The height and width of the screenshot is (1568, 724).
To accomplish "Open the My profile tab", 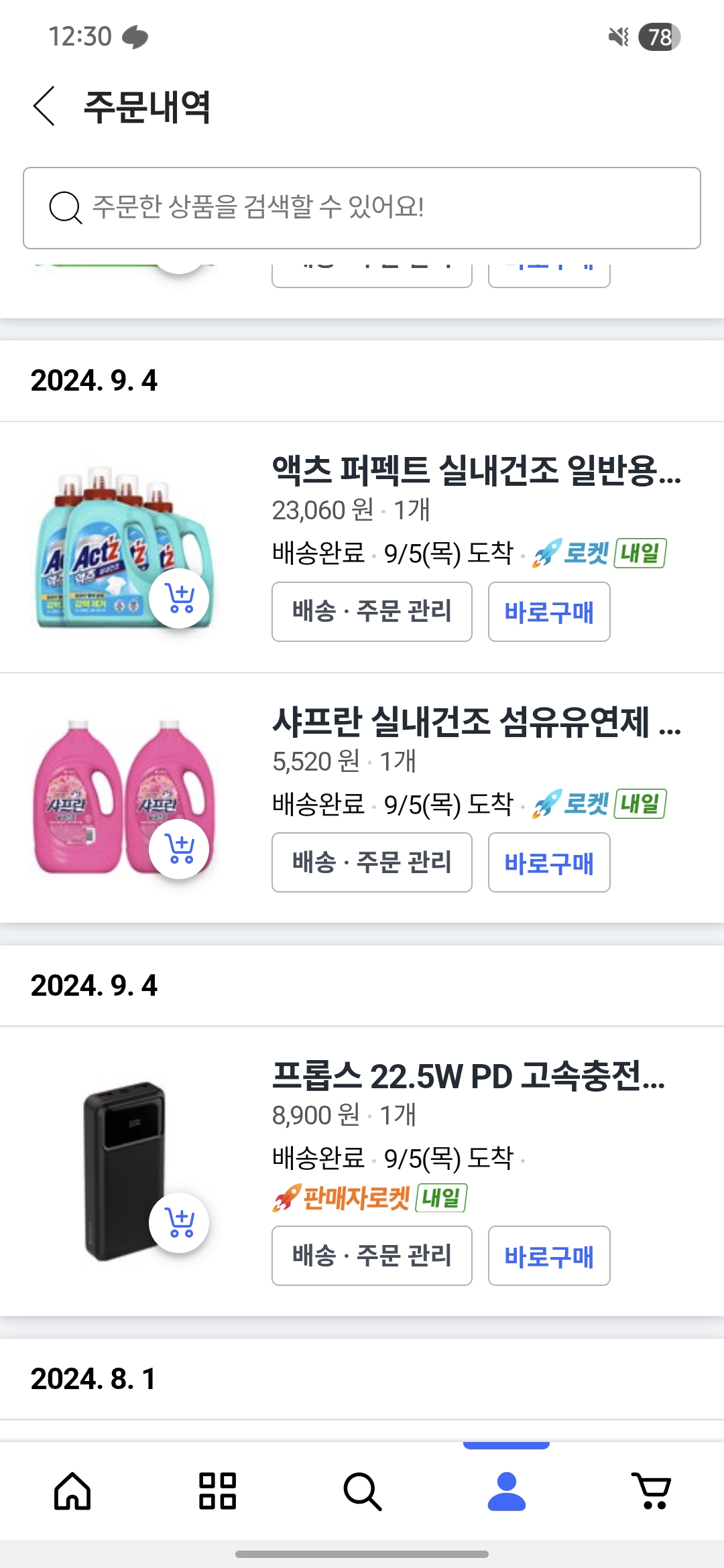I will pyautogui.click(x=507, y=1491).
